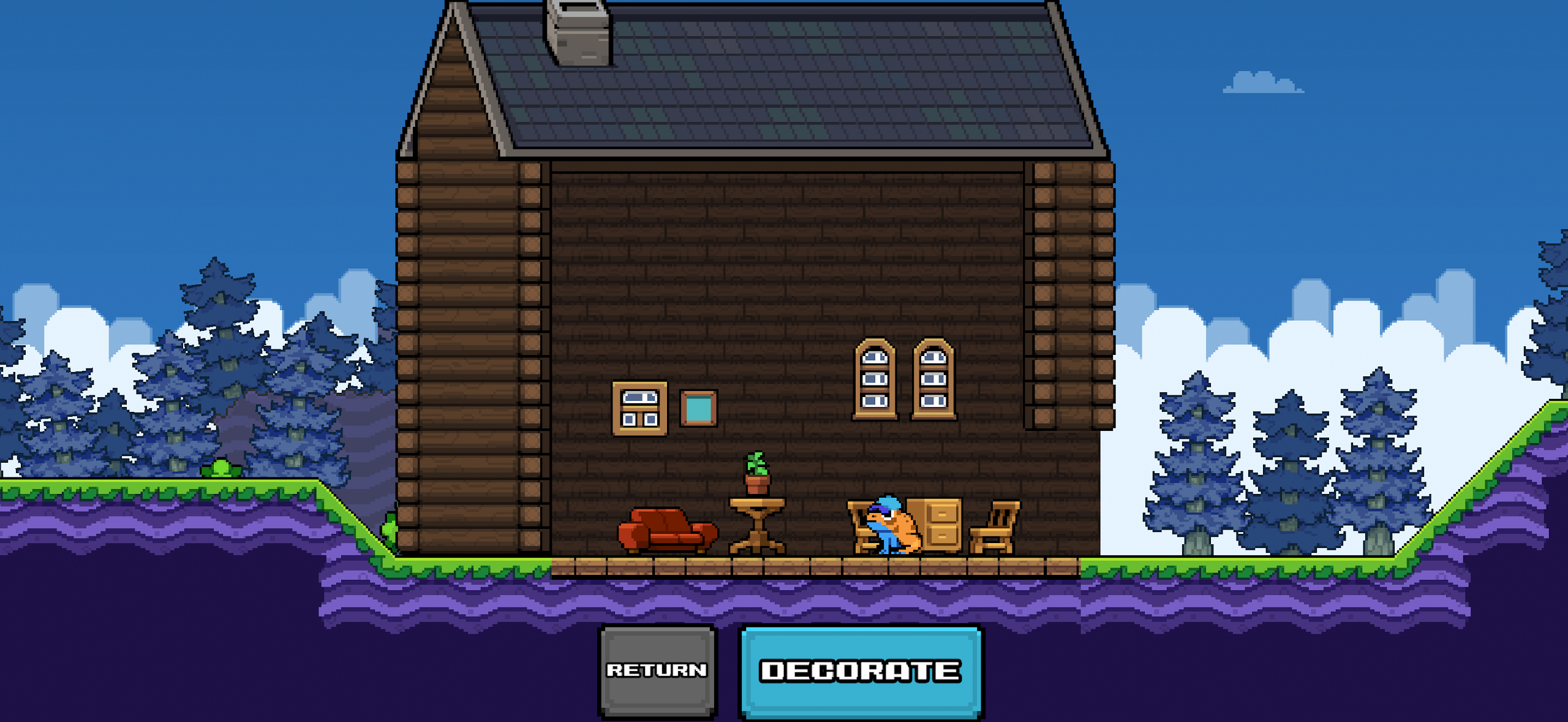
Task: Open Decorate mode for the cabin
Action: (861, 671)
